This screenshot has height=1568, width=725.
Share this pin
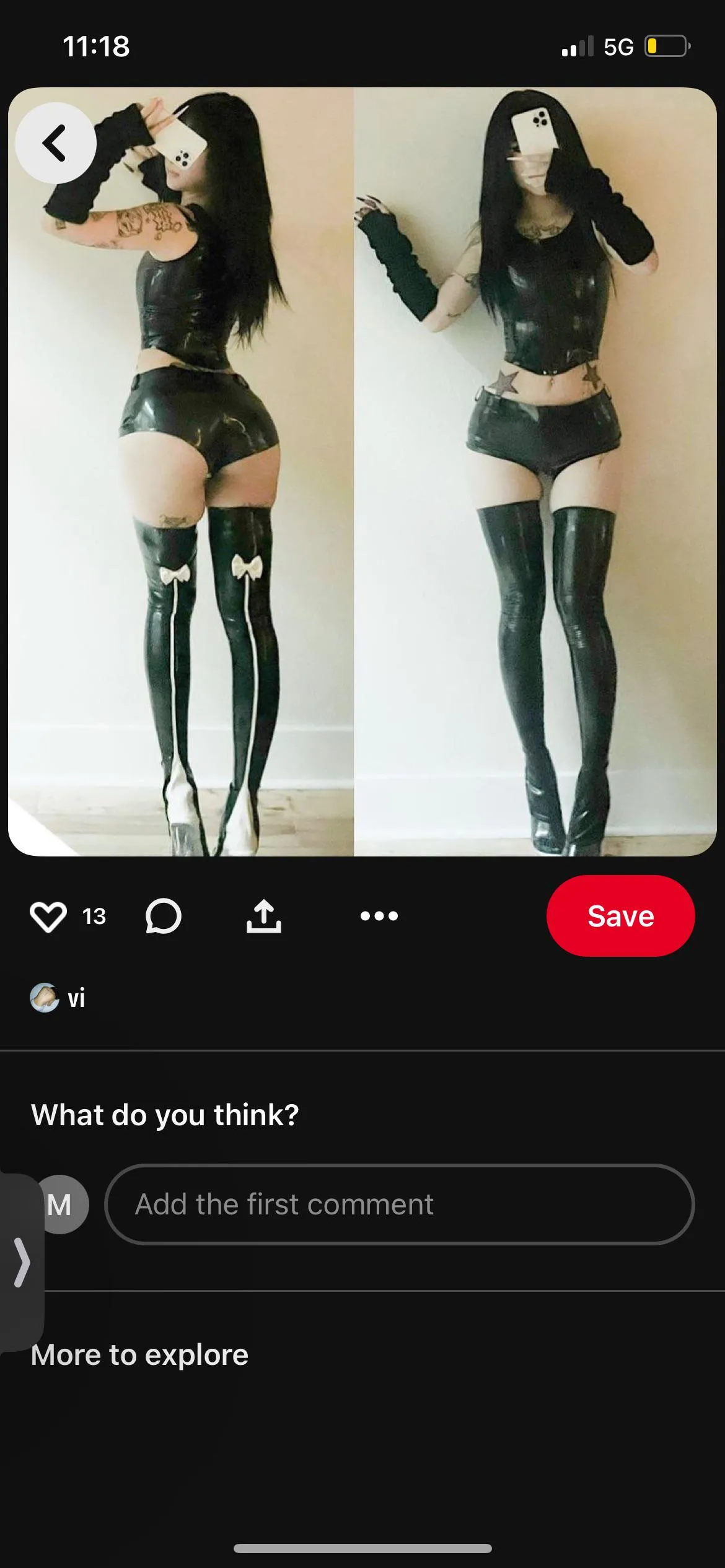click(x=264, y=916)
